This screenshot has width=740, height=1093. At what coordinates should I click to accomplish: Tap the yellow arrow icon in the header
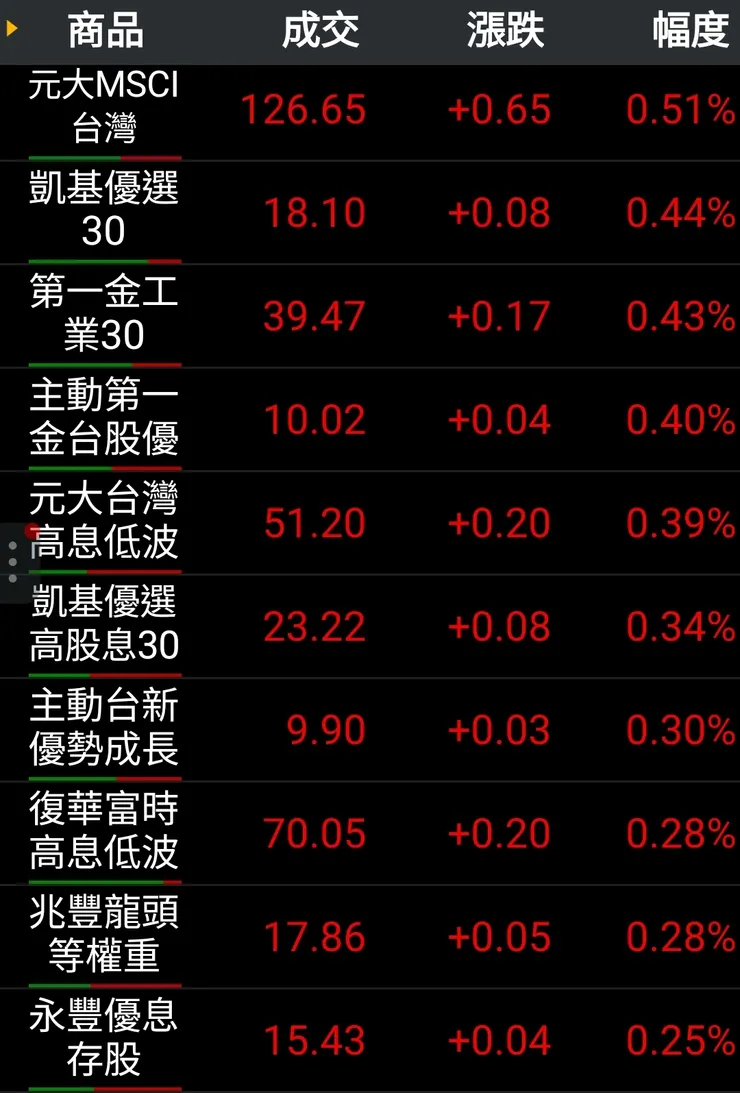click(13, 30)
